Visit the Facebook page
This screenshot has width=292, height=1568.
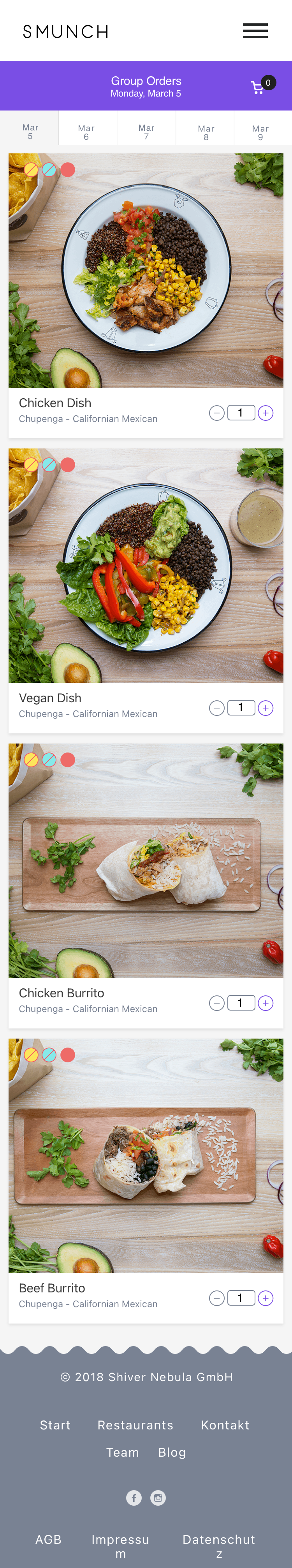pos(134,1498)
